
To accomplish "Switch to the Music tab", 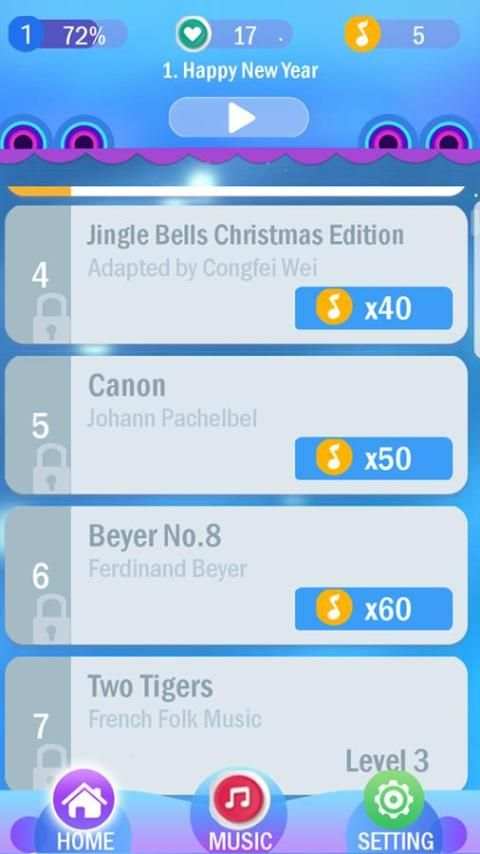I will click(240, 812).
